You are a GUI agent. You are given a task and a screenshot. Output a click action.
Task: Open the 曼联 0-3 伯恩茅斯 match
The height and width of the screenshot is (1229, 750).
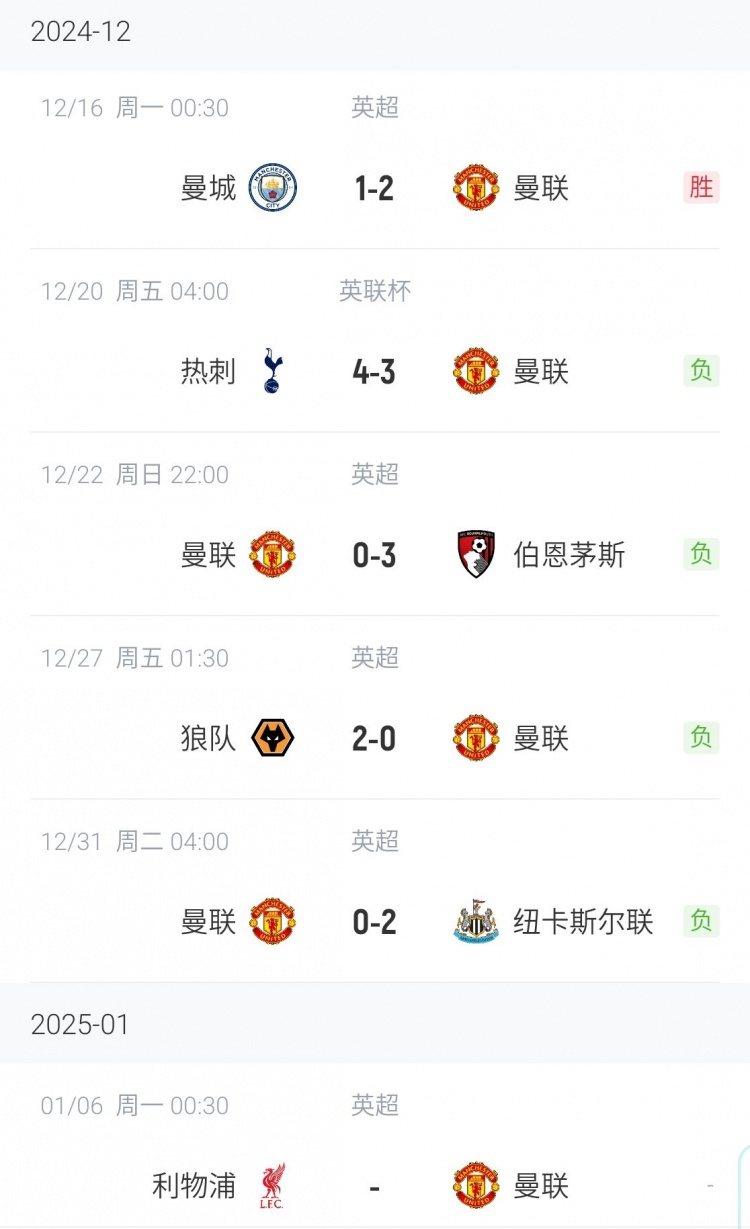[x=374, y=555]
